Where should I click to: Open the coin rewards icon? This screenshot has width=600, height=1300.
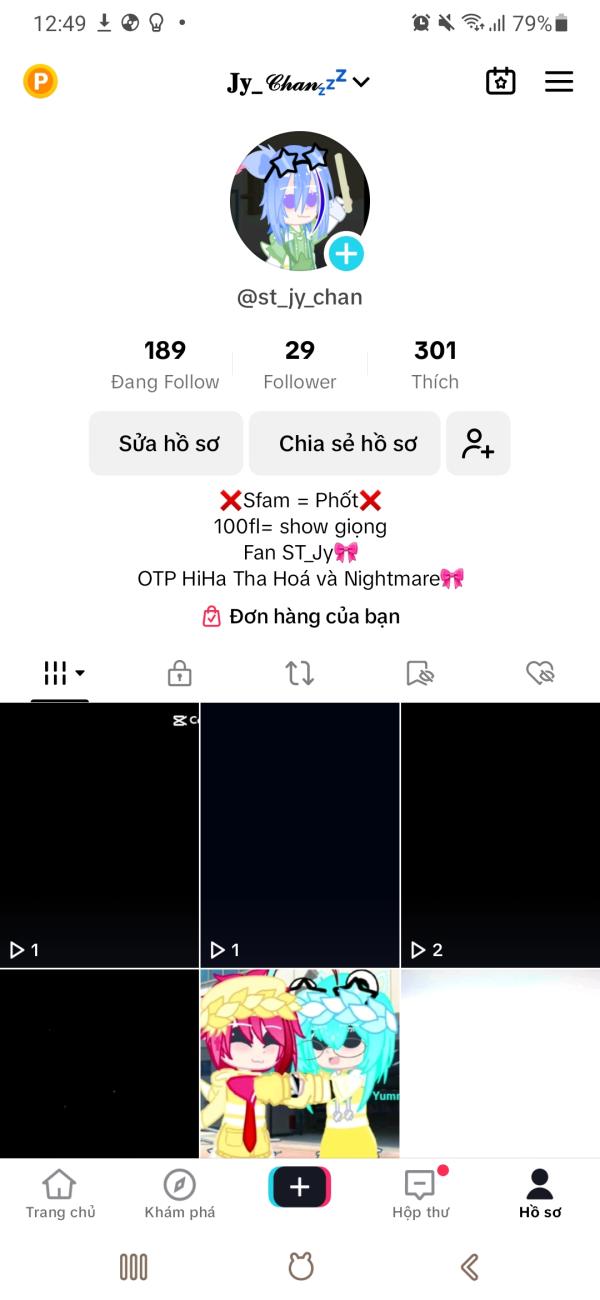coord(40,81)
